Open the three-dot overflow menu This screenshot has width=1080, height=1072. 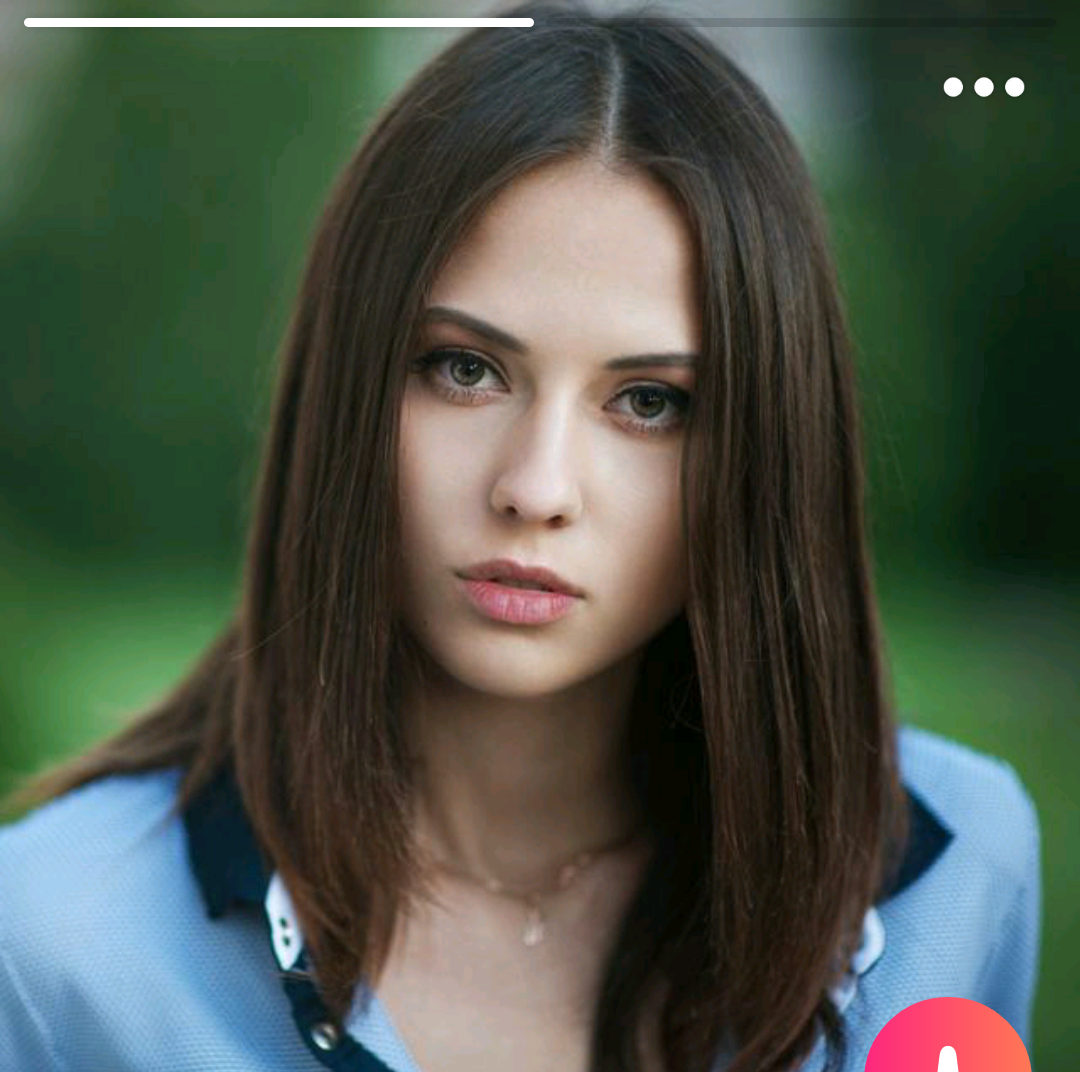point(984,87)
